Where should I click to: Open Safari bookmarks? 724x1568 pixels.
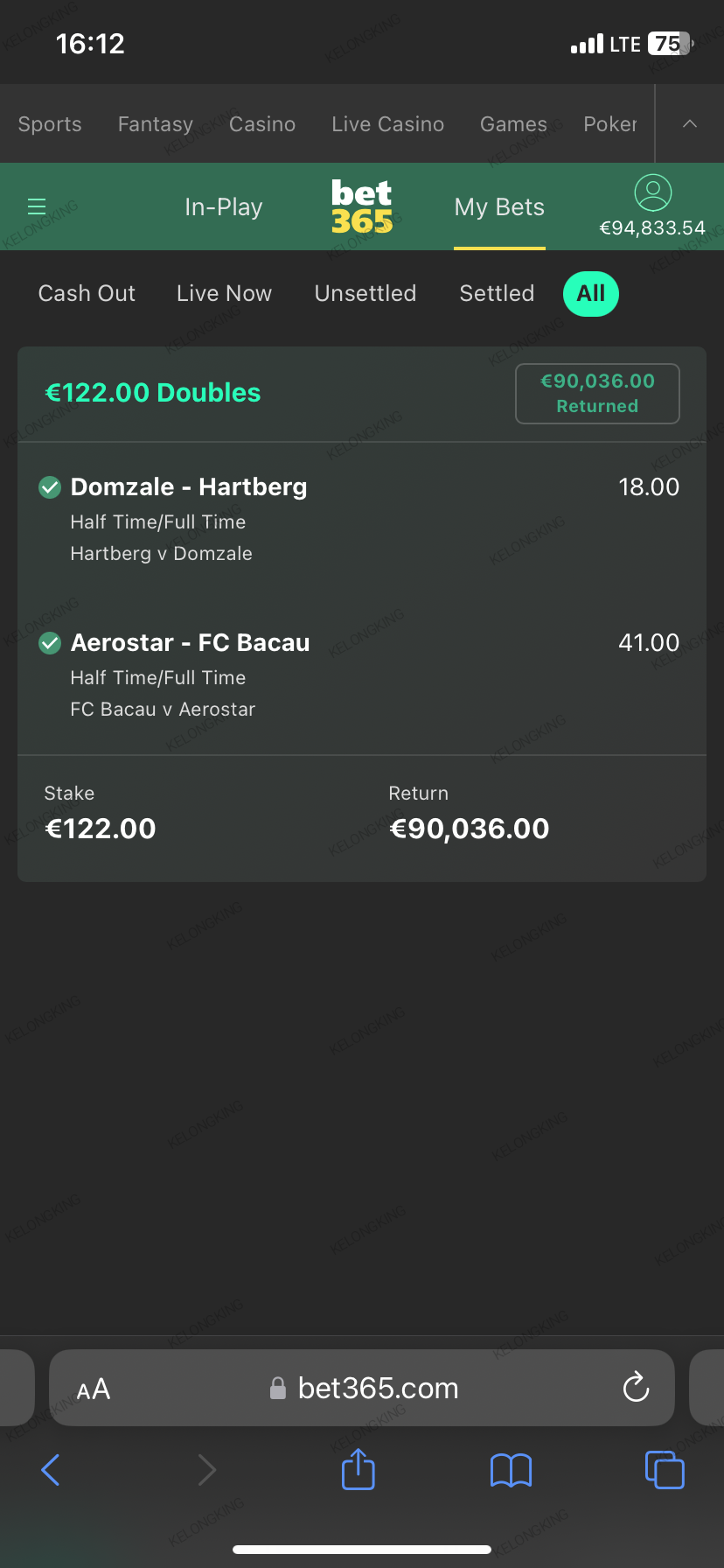pyautogui.click(x=511, y=1470)
